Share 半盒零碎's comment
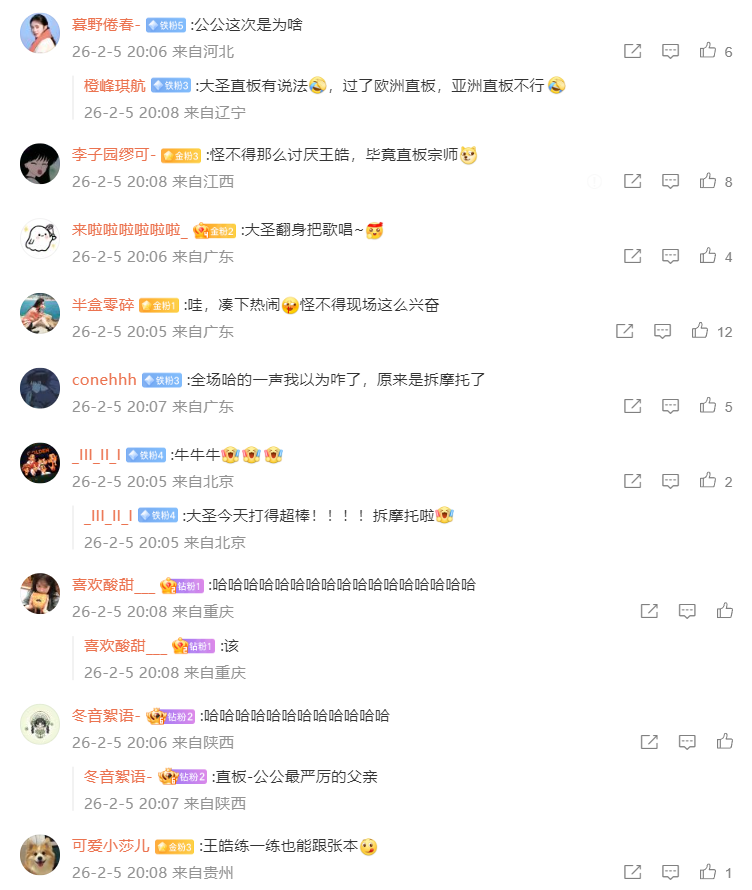The image size is (752, 890). 624,331
